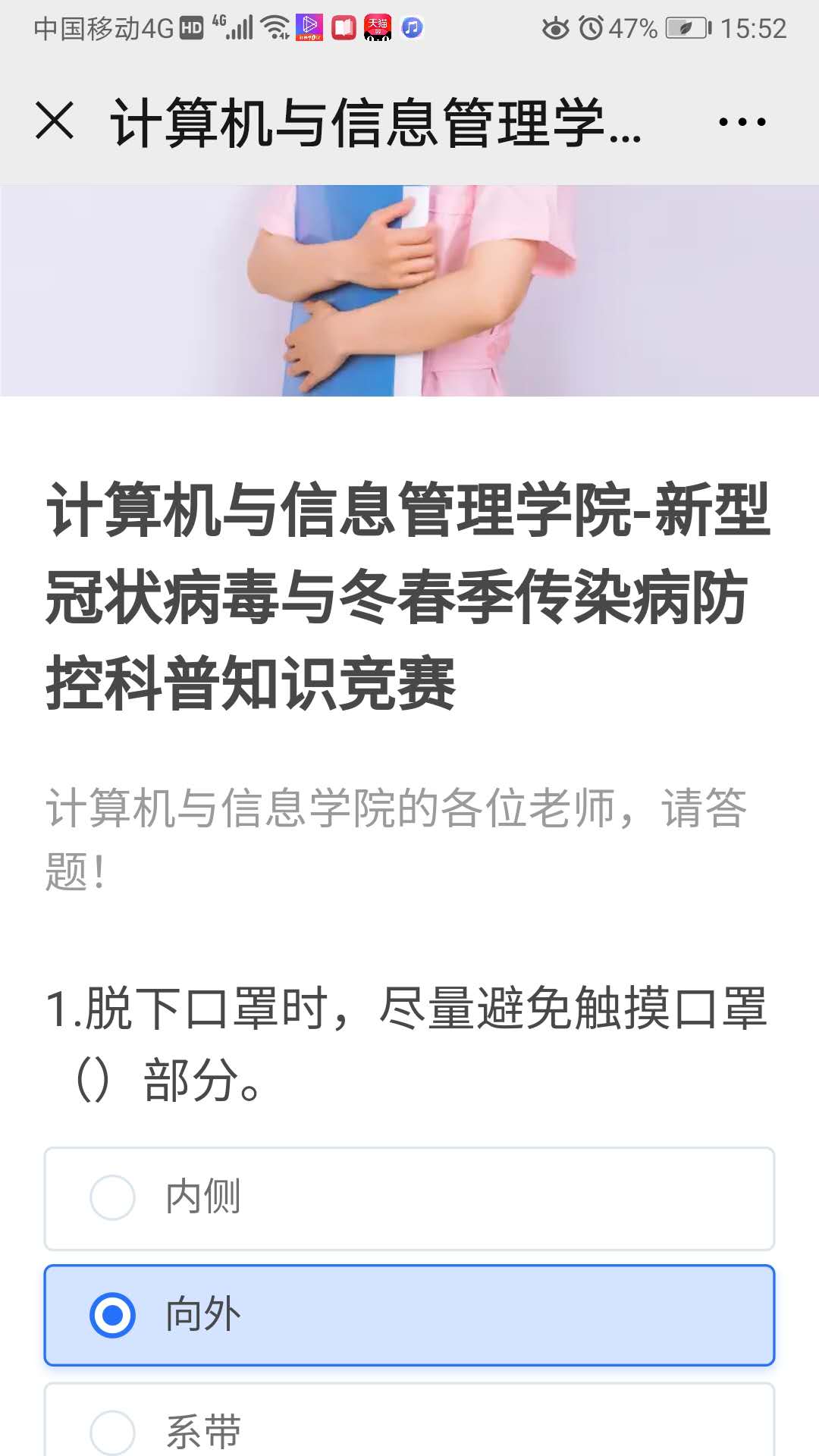Image resolution: width=819 pixels, height=1456 pixels.
Task: Pick the 系带 answer option
Action: pos(409,1429)
